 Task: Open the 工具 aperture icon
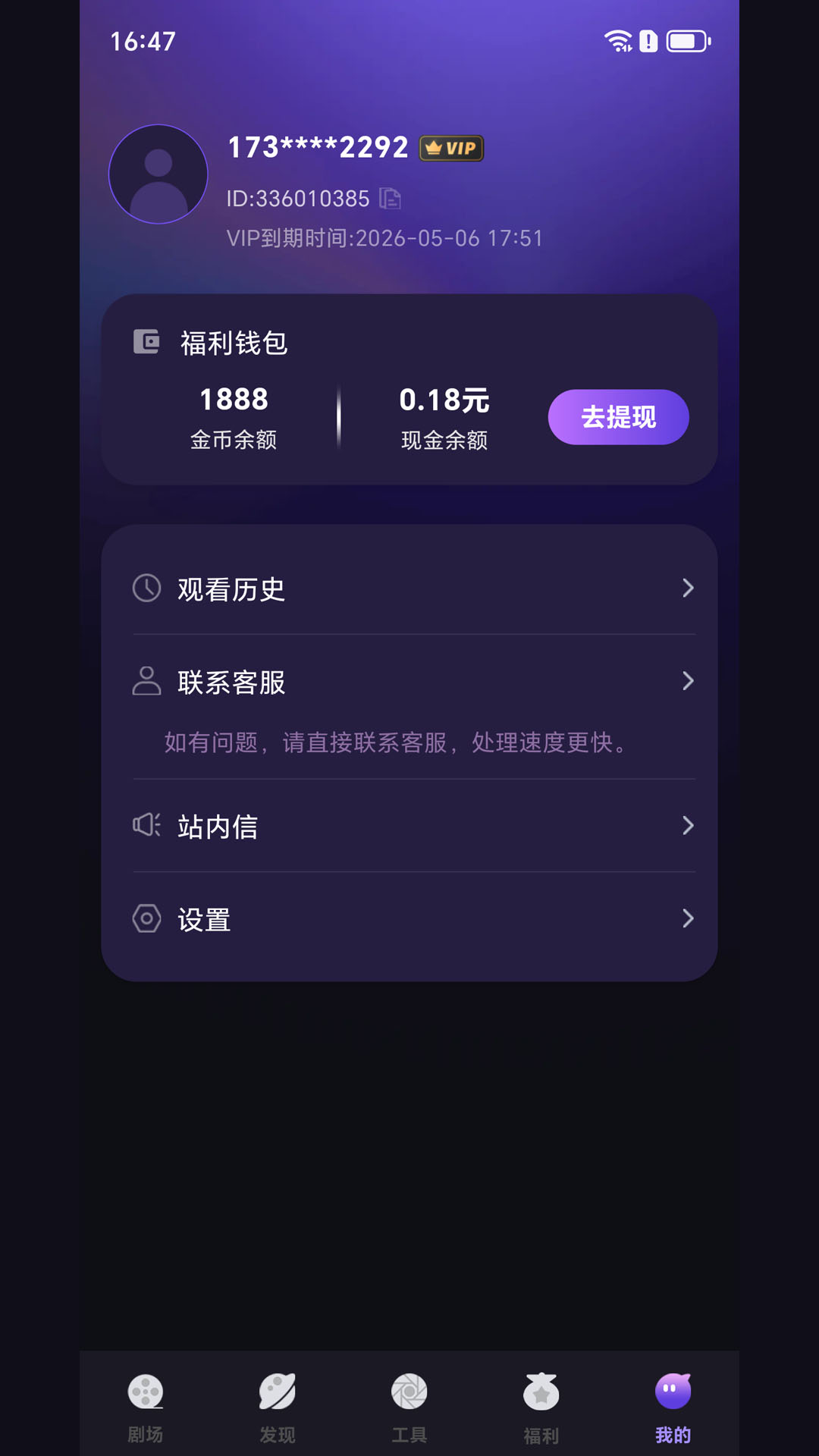pyautogui.click(x=409, y=1395)
